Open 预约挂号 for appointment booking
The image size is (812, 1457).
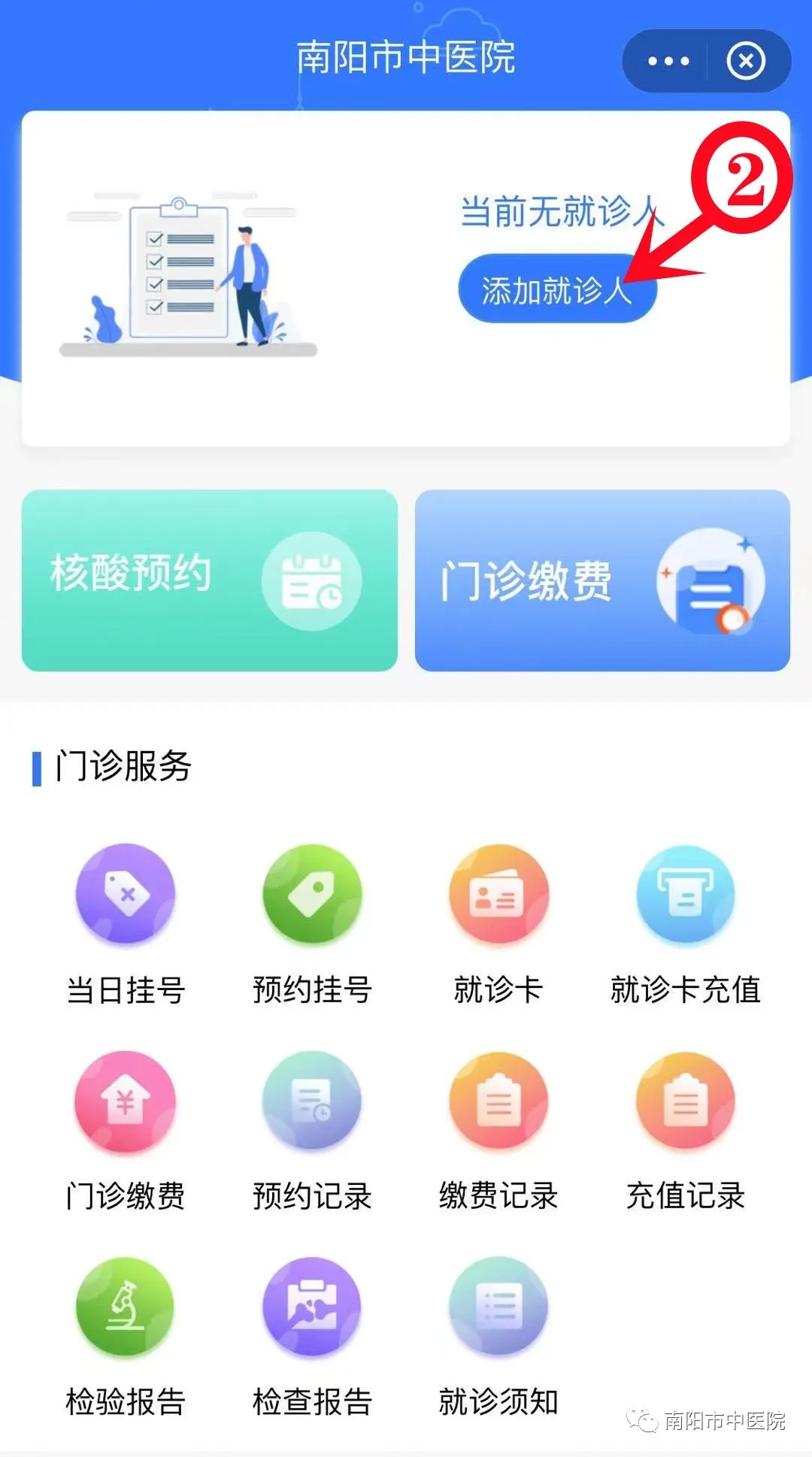click(312, 923)
